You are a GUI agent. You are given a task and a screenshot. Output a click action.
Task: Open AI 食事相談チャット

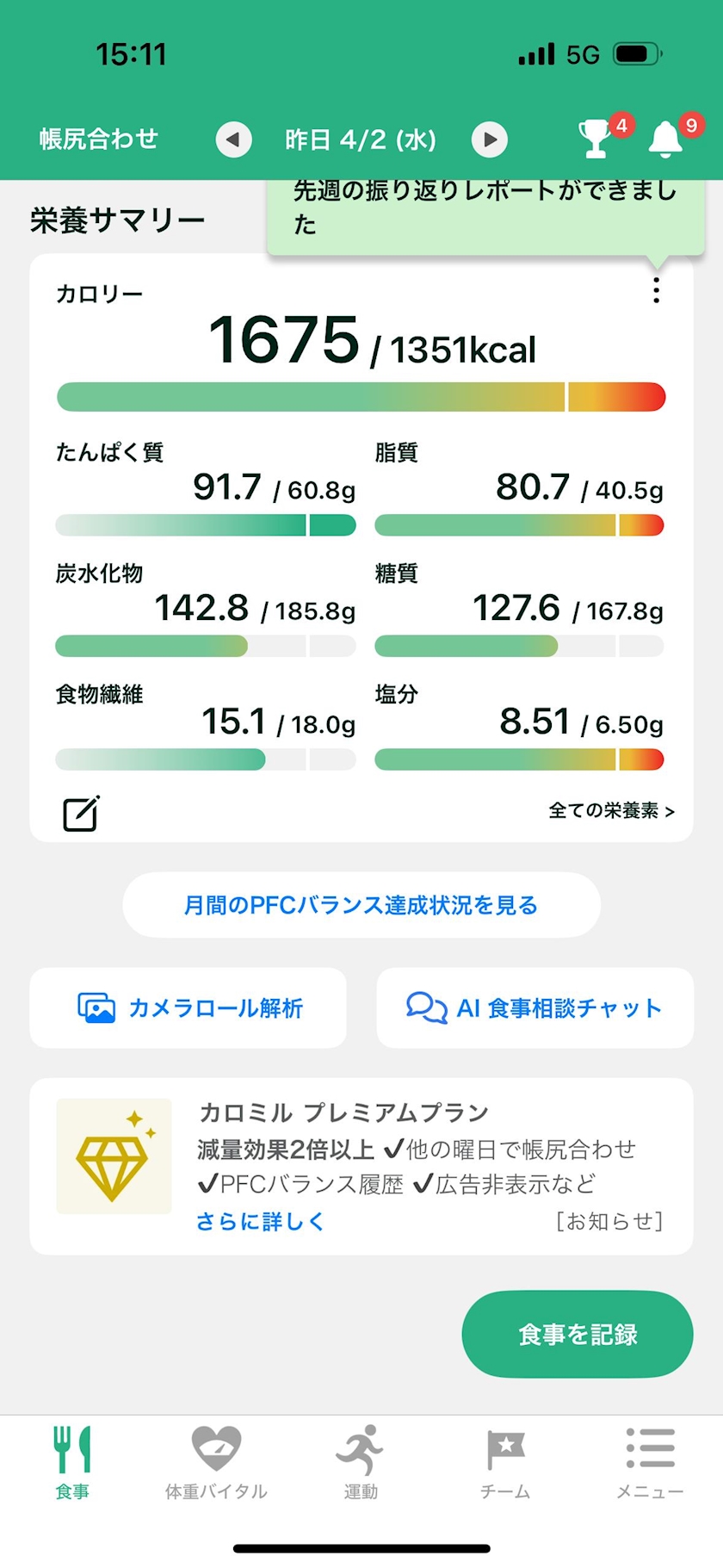pyautogui.click(x=535, y=1007)
